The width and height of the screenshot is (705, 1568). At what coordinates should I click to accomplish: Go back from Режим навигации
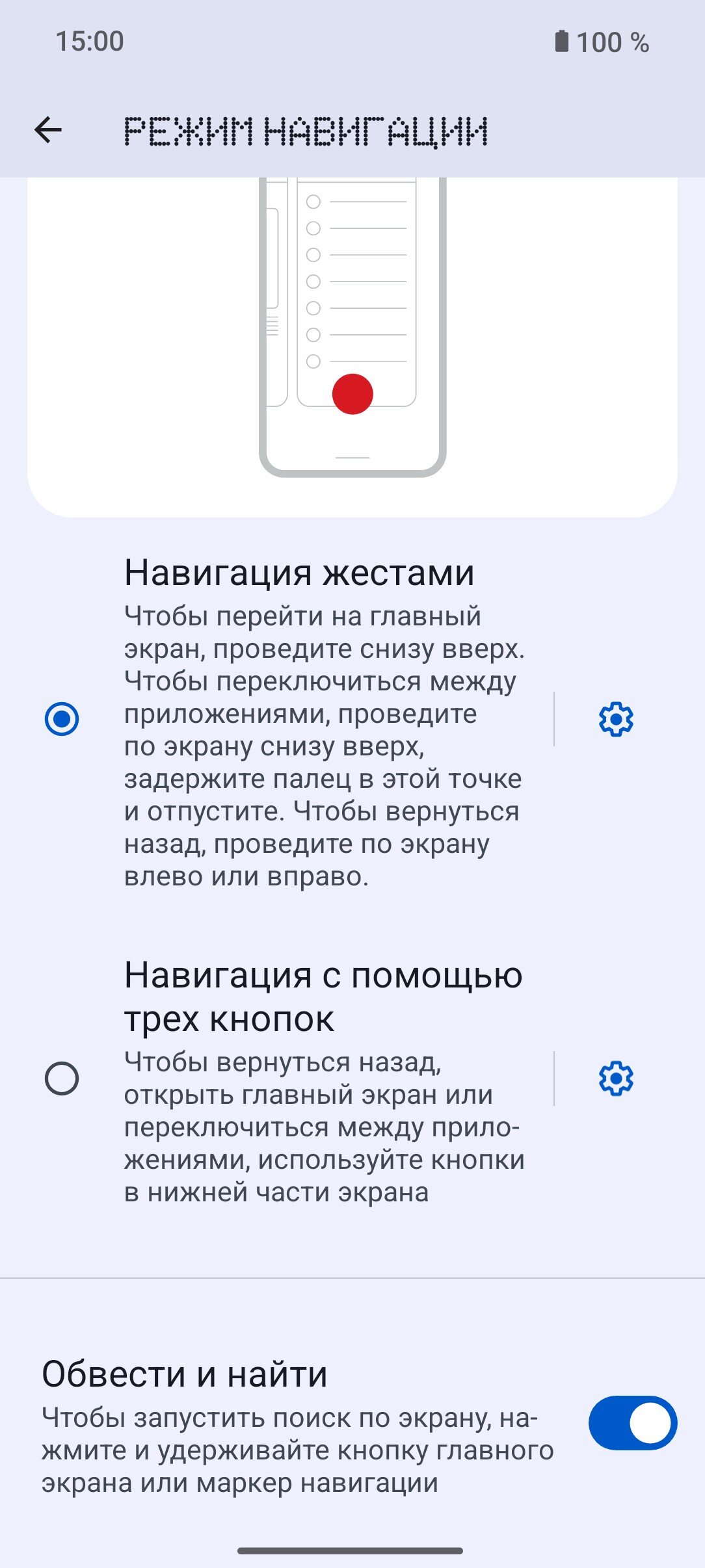48,130
